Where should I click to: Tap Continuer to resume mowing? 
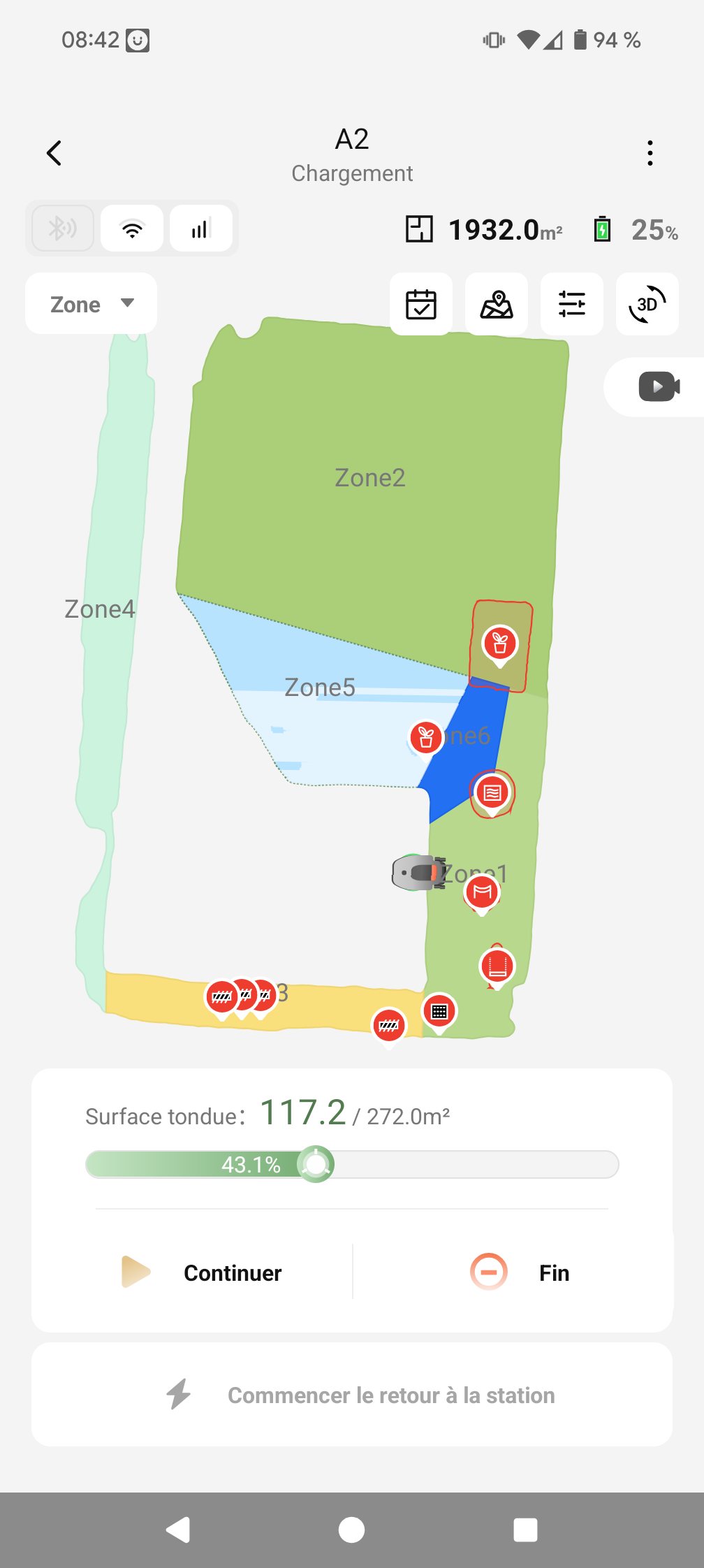[x=203, y=1272]
